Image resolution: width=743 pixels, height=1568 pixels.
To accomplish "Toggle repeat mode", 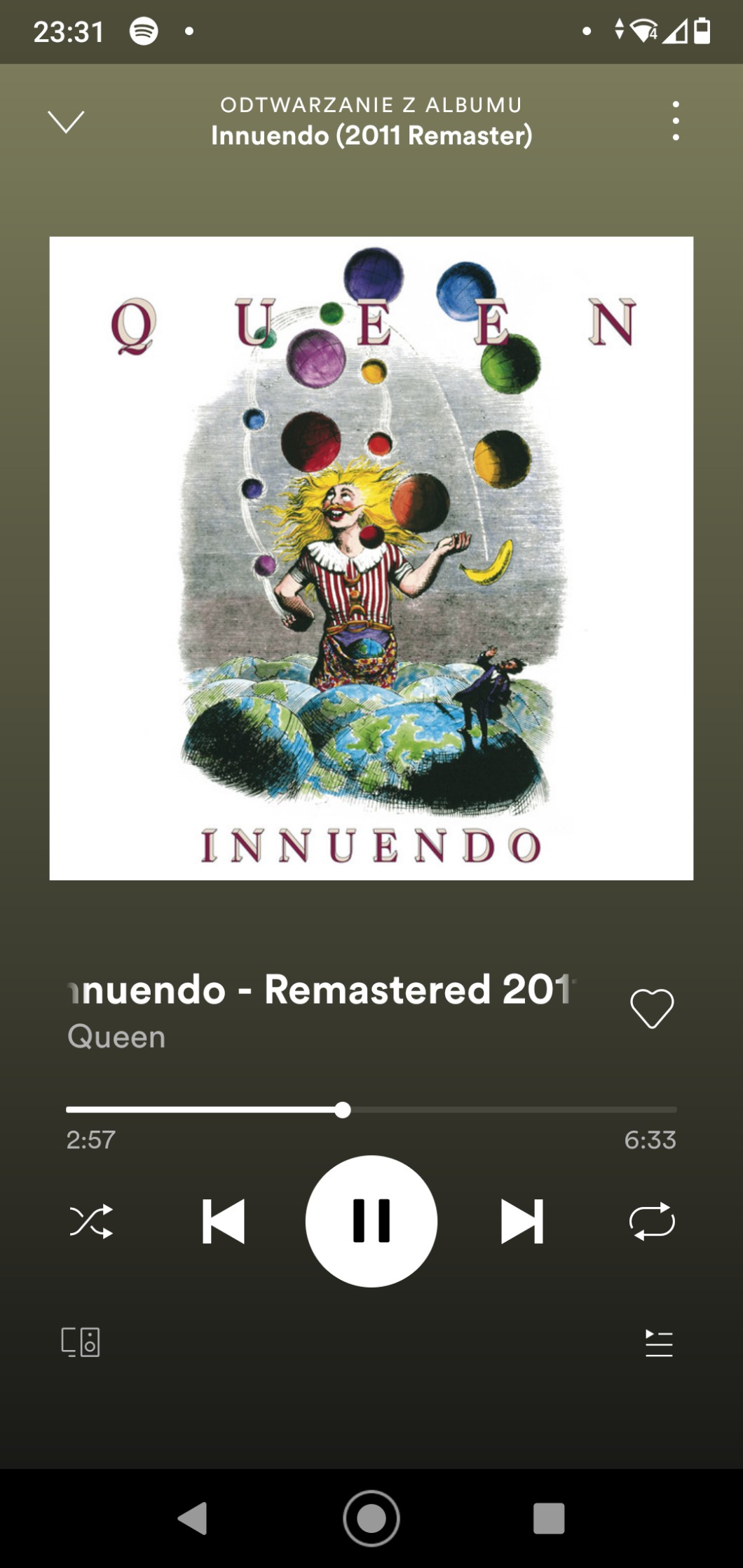I will click(652, 1221).
